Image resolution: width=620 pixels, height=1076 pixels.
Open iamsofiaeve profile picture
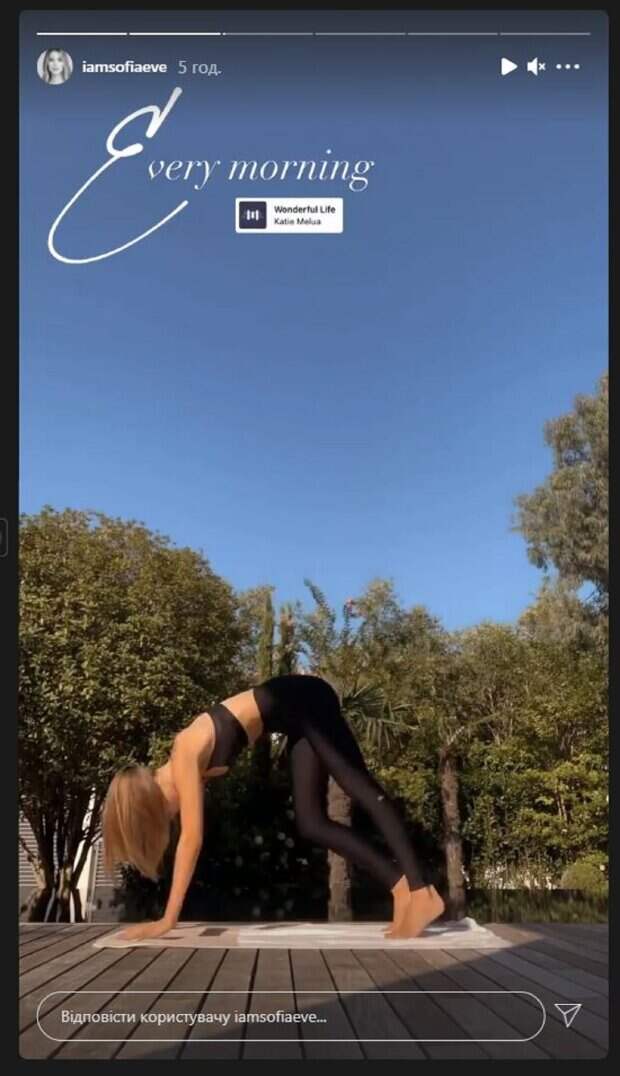pyautogui.click(x=55, y=67)
